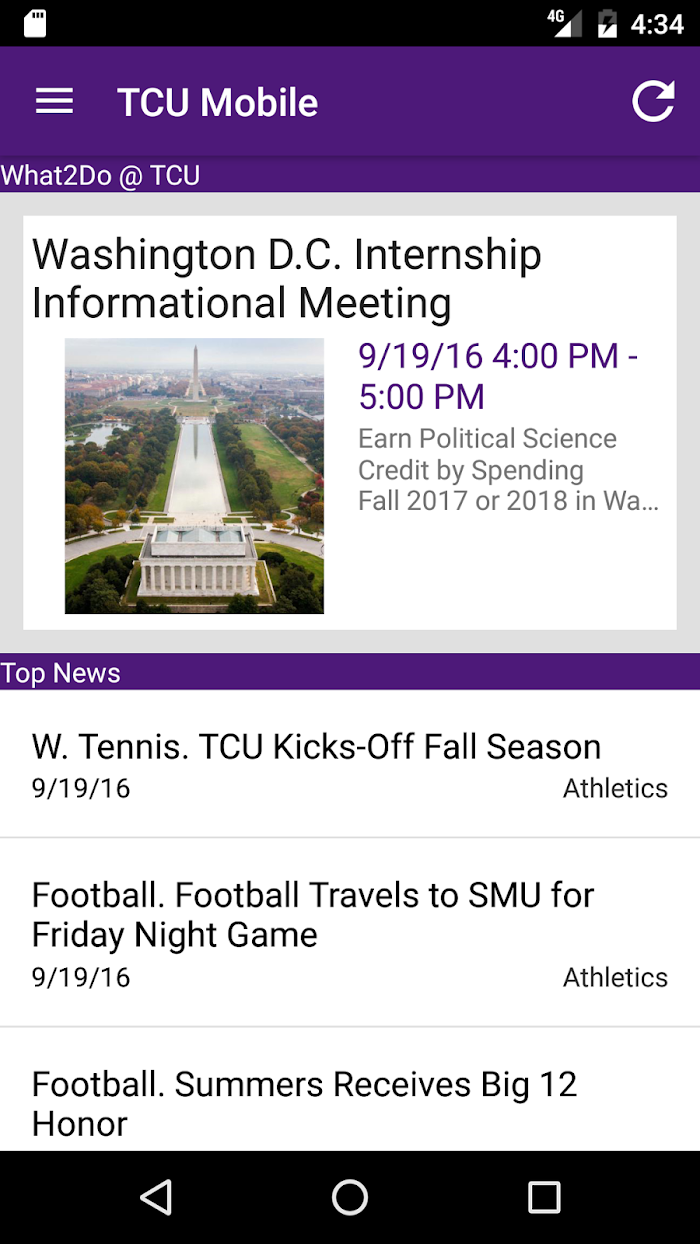This screenshot has width=700, height=1244.
Task: Go back using system back button
Action: [x=156, y=1197]
